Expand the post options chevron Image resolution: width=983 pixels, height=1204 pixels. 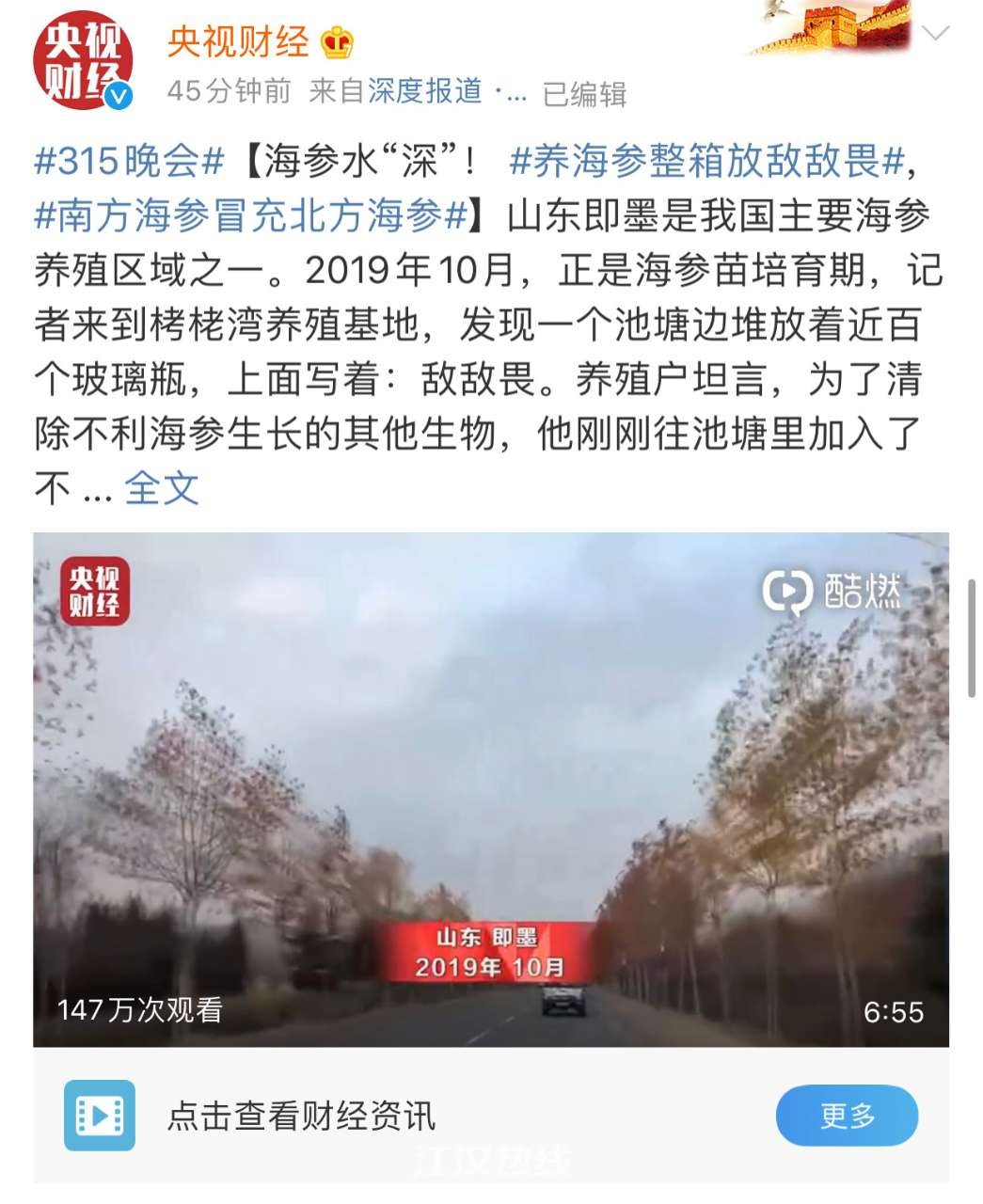936,35
